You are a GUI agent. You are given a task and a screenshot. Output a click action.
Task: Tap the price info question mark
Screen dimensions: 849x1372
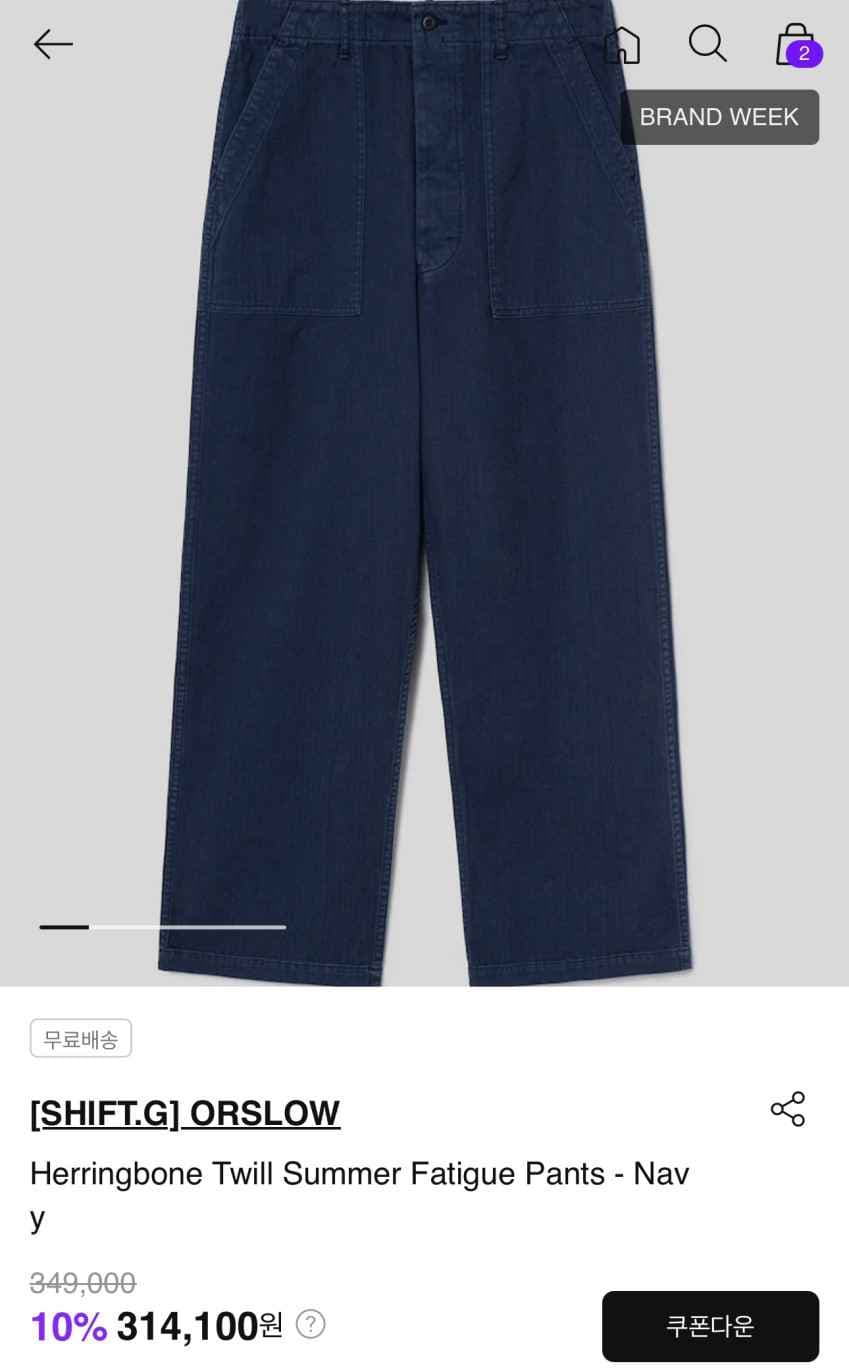coord(311,1324)
